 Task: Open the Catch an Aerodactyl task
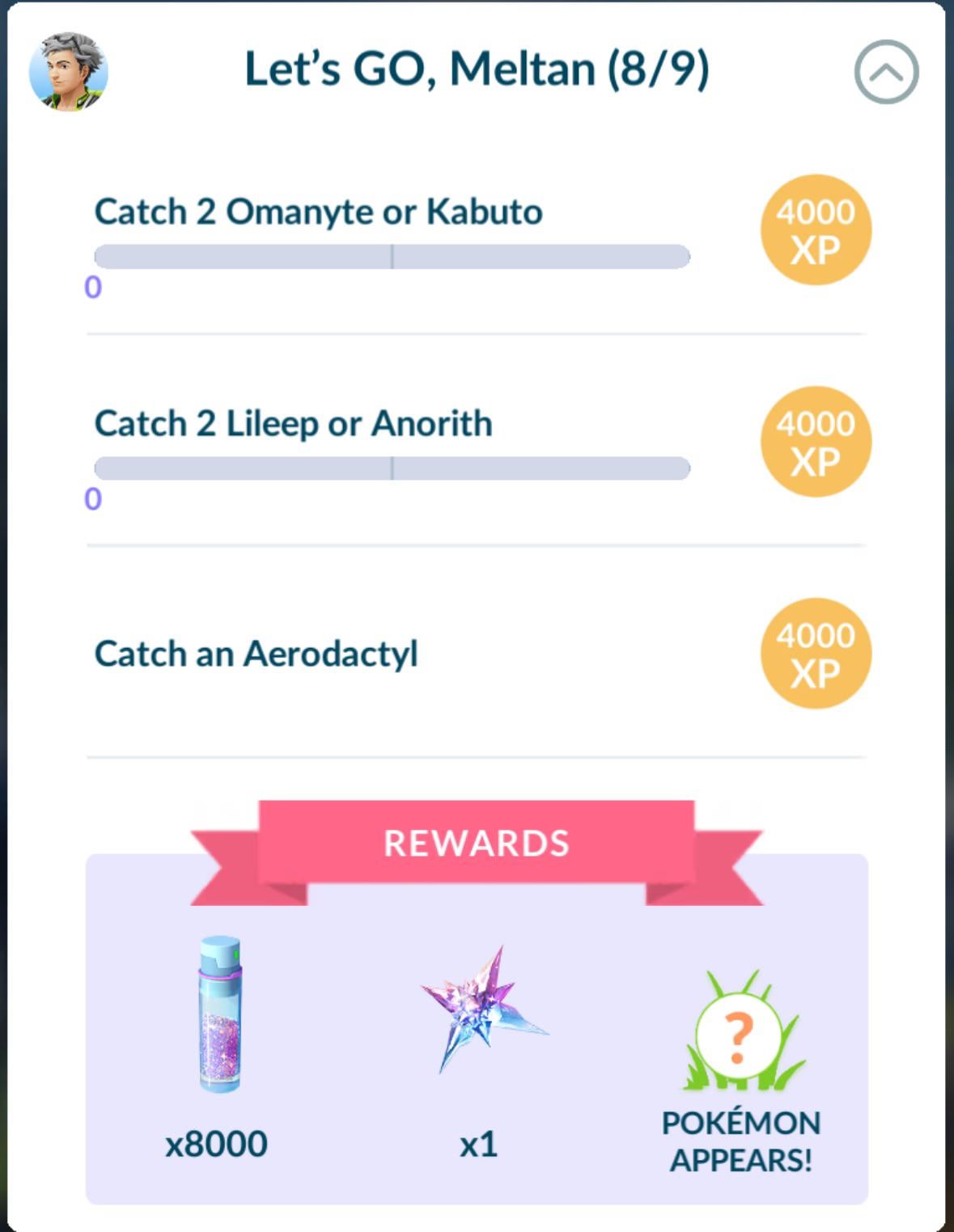256,654
